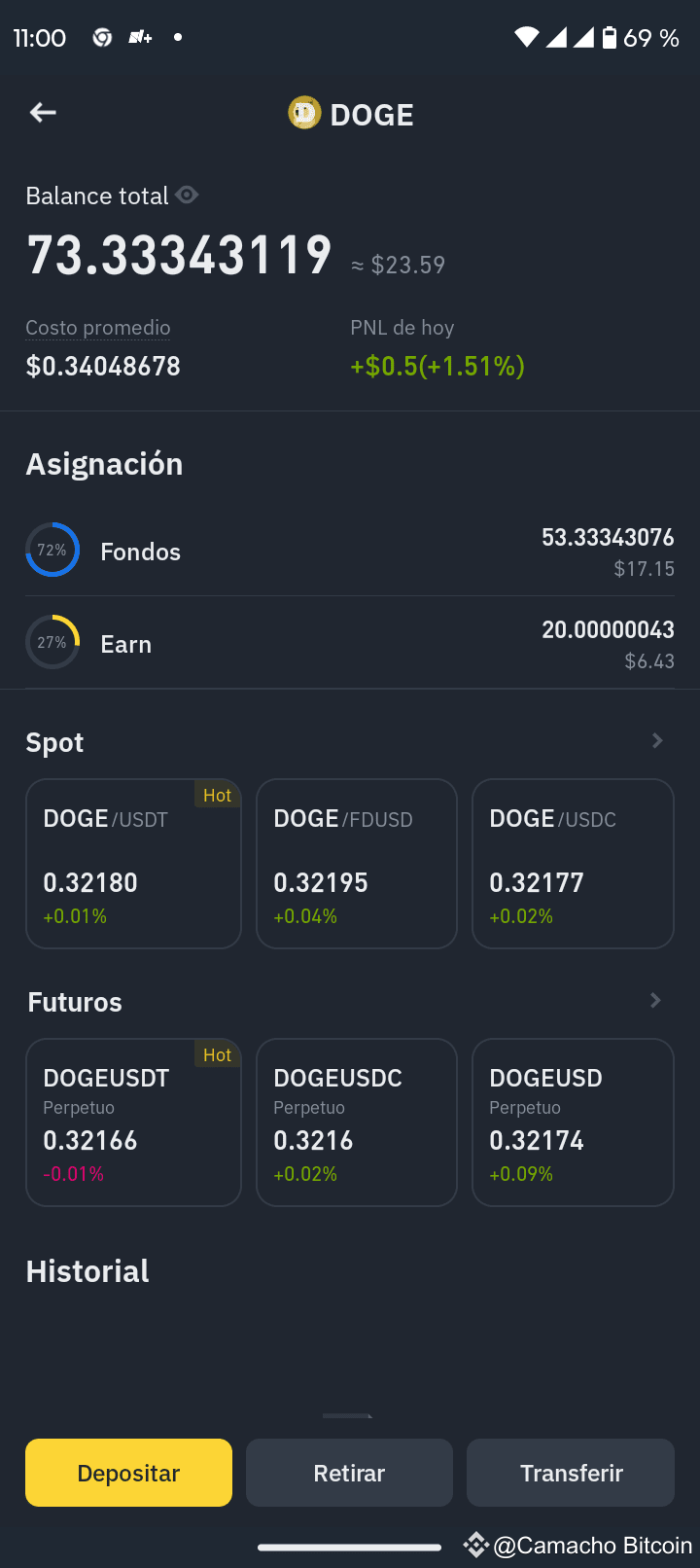Tap the Hot badge on DOGE/USDT card

(x=217, y=795)
